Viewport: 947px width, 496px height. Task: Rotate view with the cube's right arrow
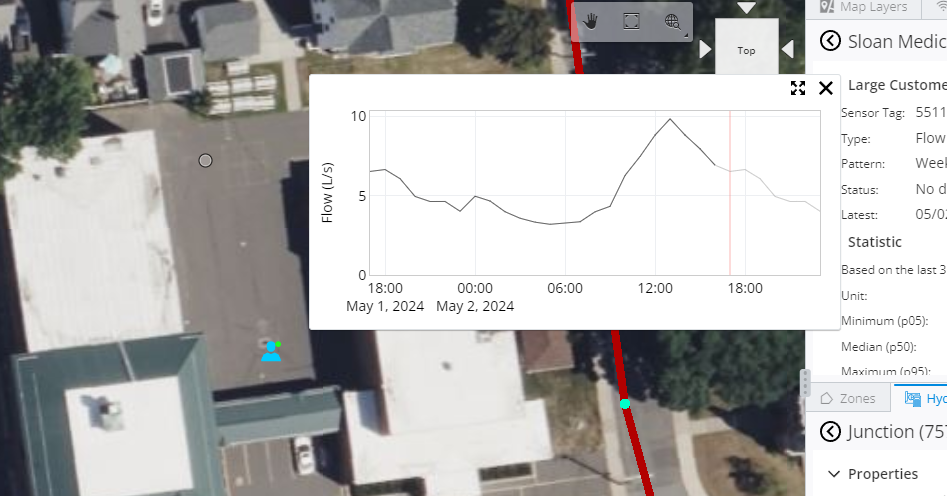(x=788, y=49)
